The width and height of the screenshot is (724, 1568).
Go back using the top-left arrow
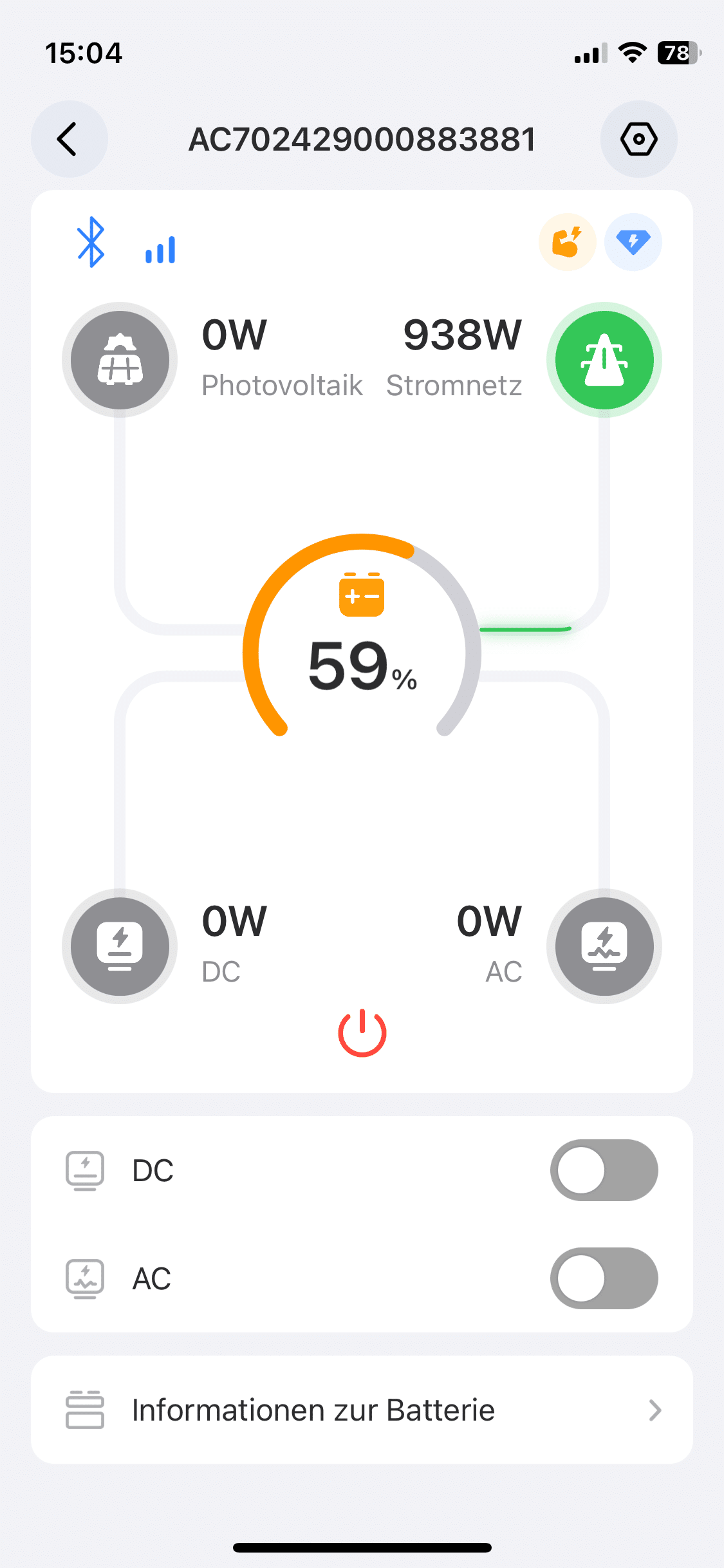click(x=69, y=139)
